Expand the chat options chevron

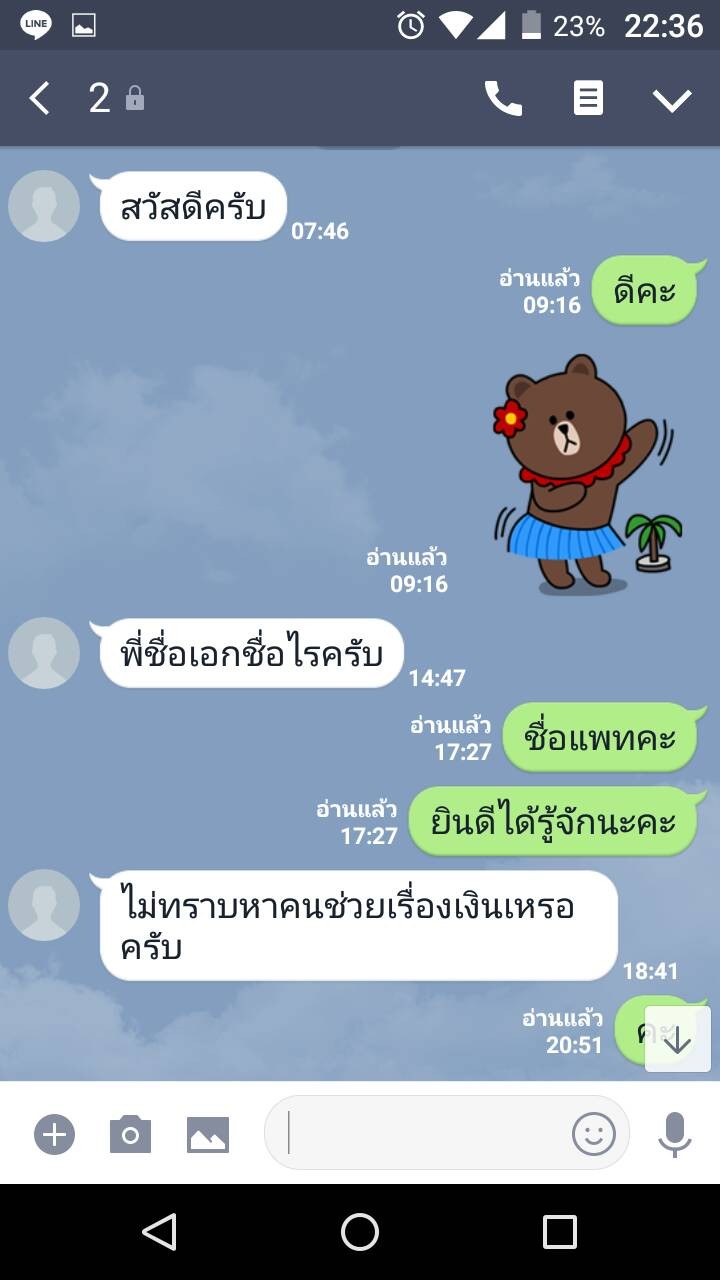pos(672,99)
